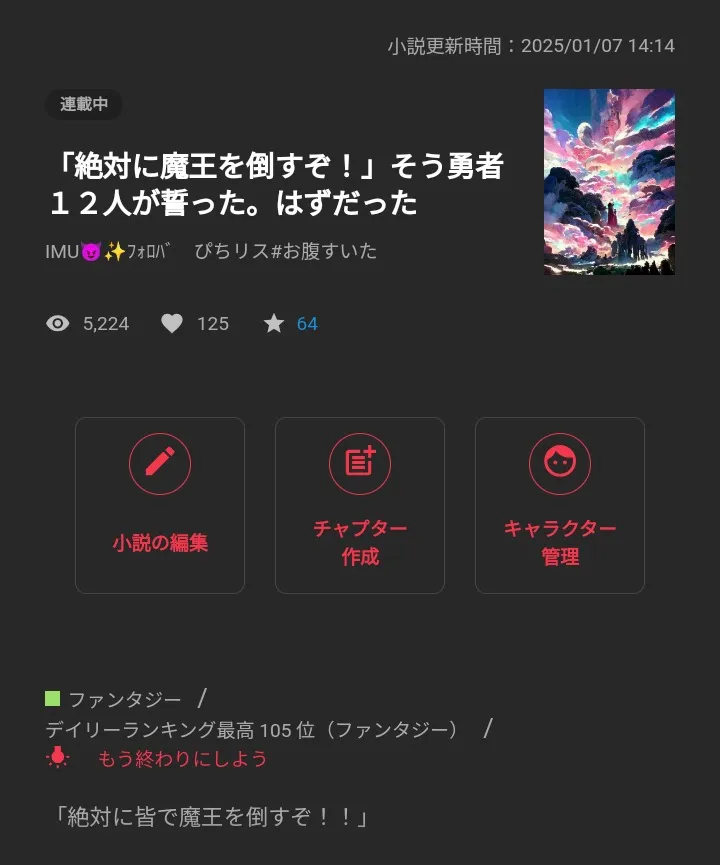
Task: Open the blue 64 star rating count
Action: pos(307,324)
